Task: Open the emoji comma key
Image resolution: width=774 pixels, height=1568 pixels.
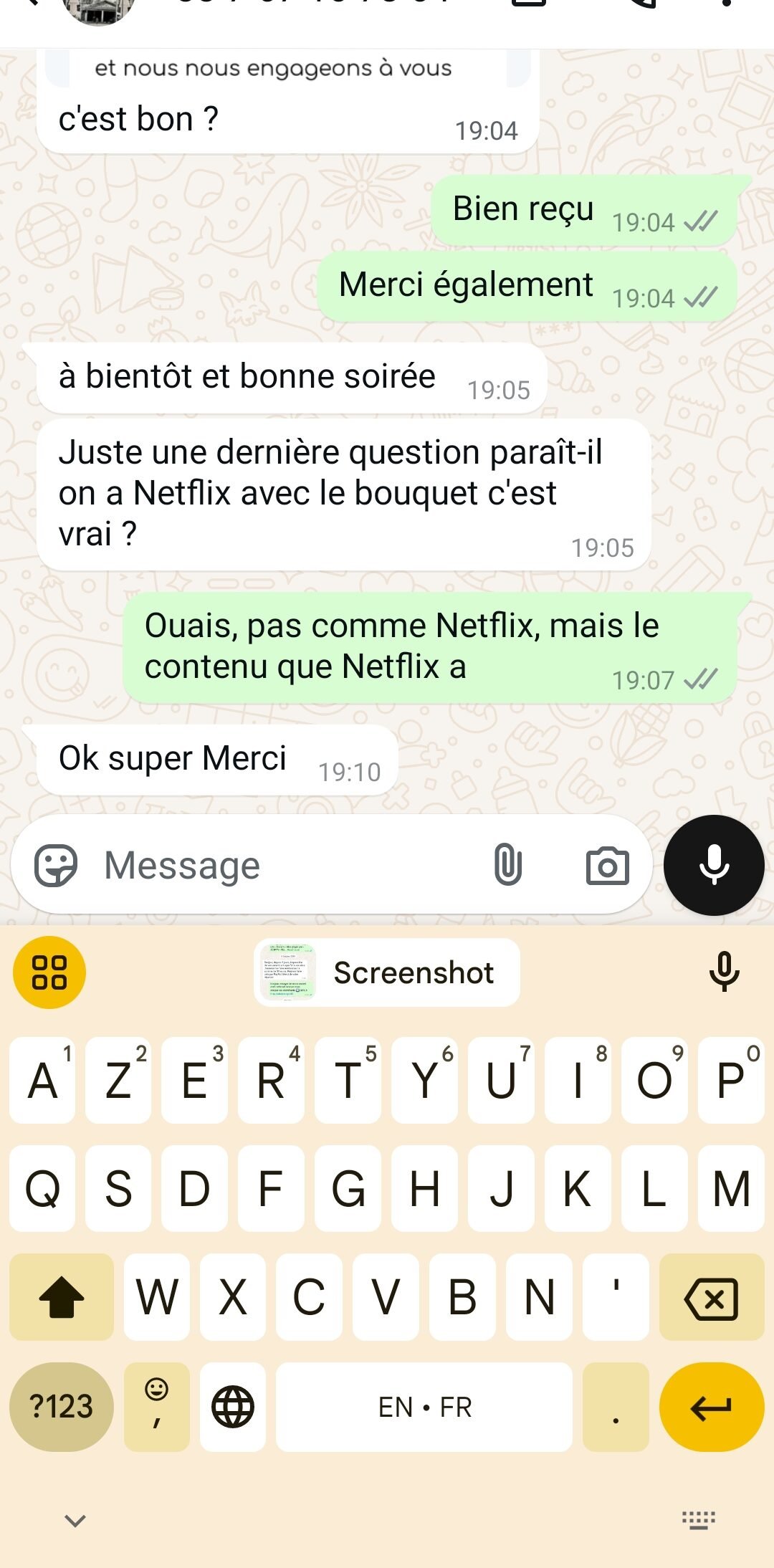Action: (156, 1407)
